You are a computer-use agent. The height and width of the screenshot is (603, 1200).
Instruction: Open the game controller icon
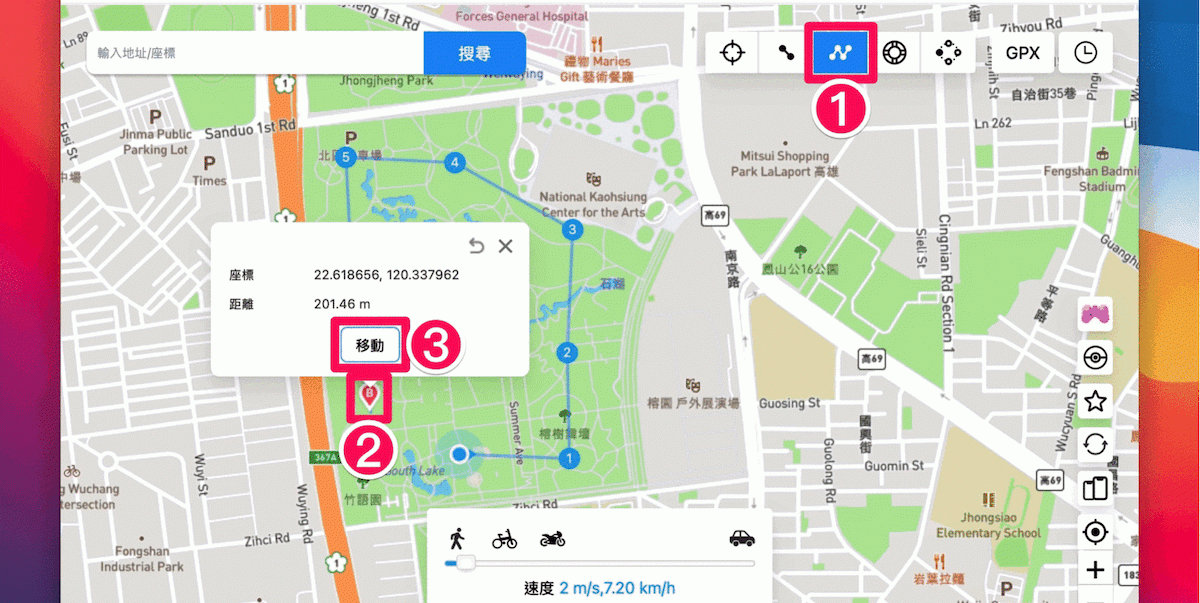tap(1096, 313)
